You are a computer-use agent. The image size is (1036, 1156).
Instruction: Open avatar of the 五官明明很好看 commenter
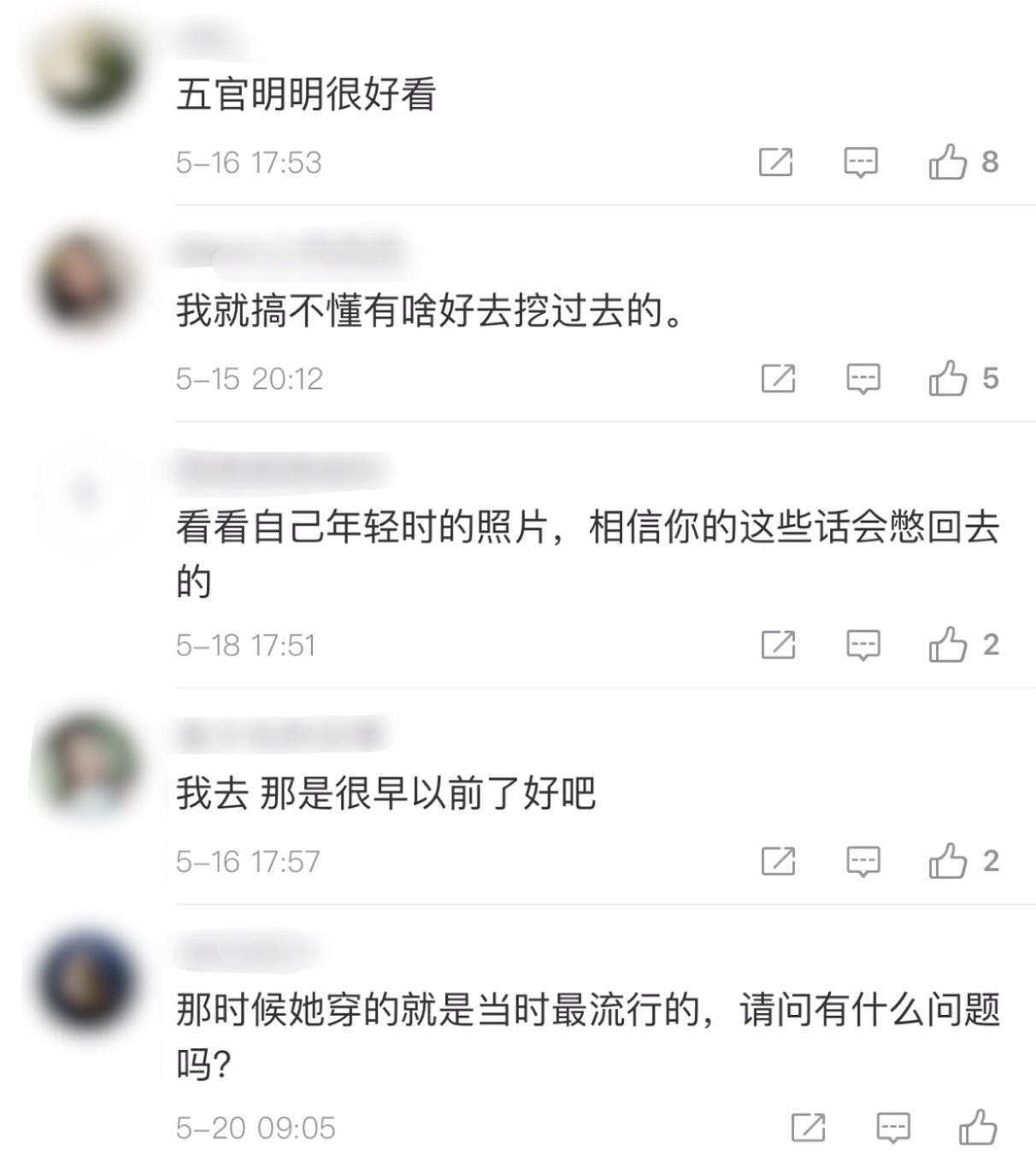[x=85, y=68]
